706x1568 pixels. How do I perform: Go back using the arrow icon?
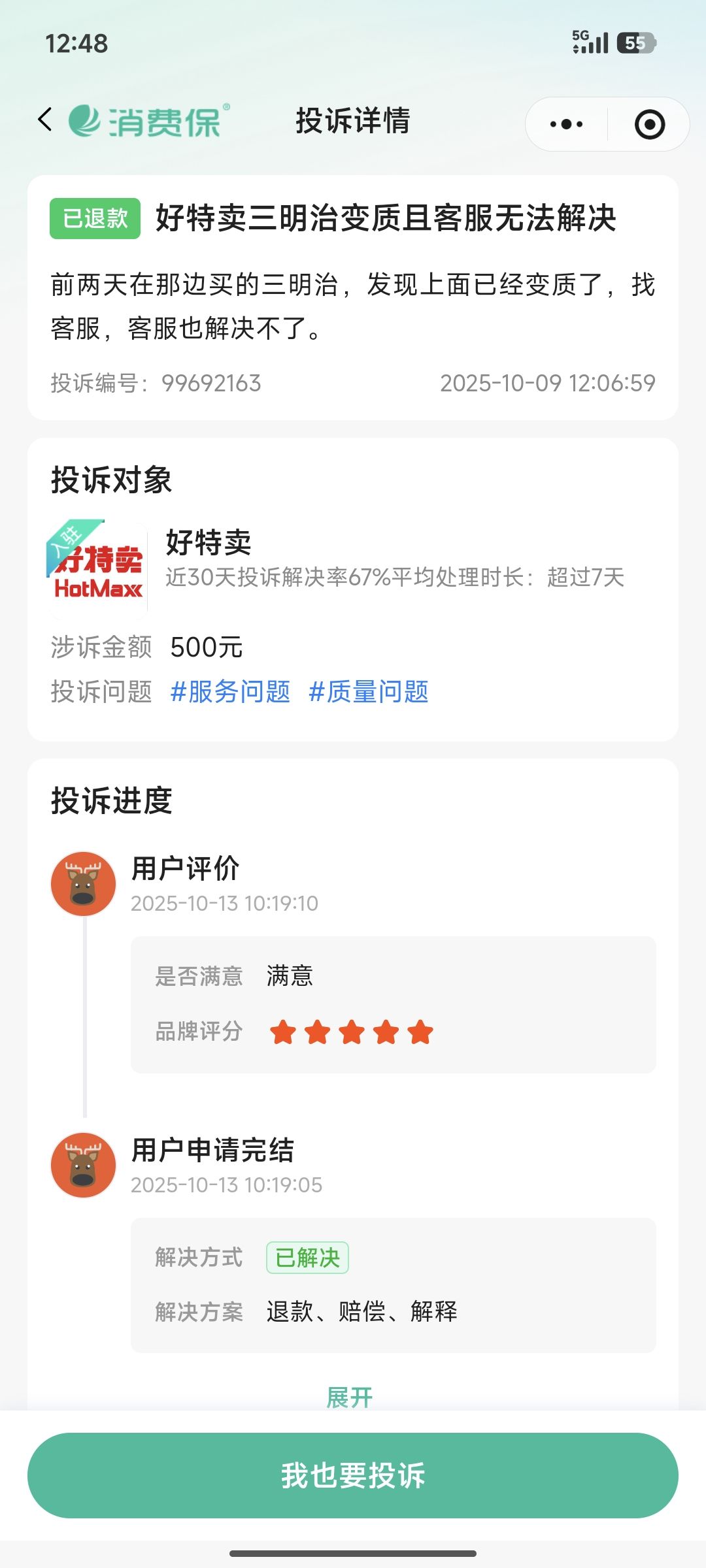click(44, 120)
